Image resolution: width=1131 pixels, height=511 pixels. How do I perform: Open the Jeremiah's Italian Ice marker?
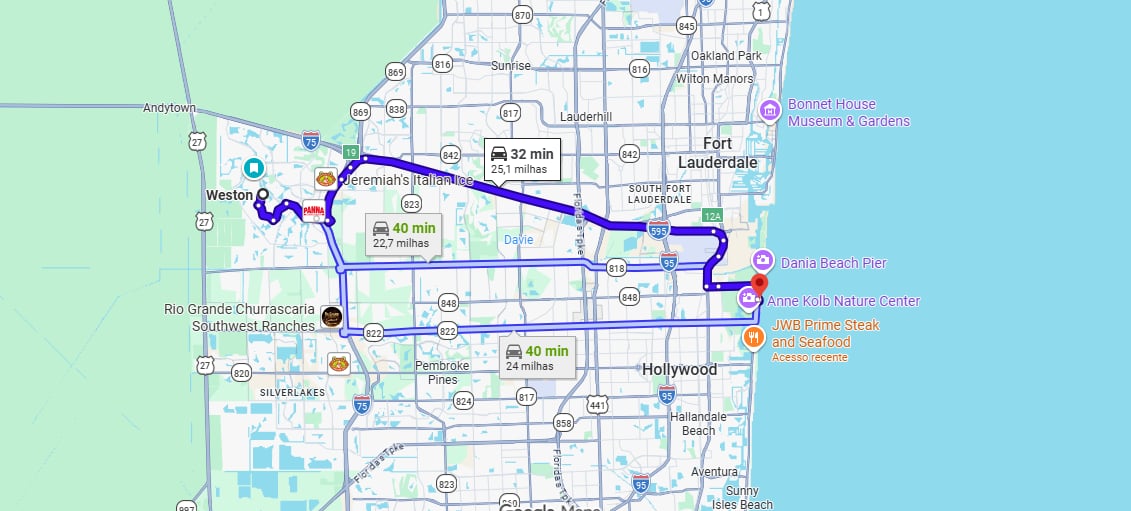(x=326, y=179)
